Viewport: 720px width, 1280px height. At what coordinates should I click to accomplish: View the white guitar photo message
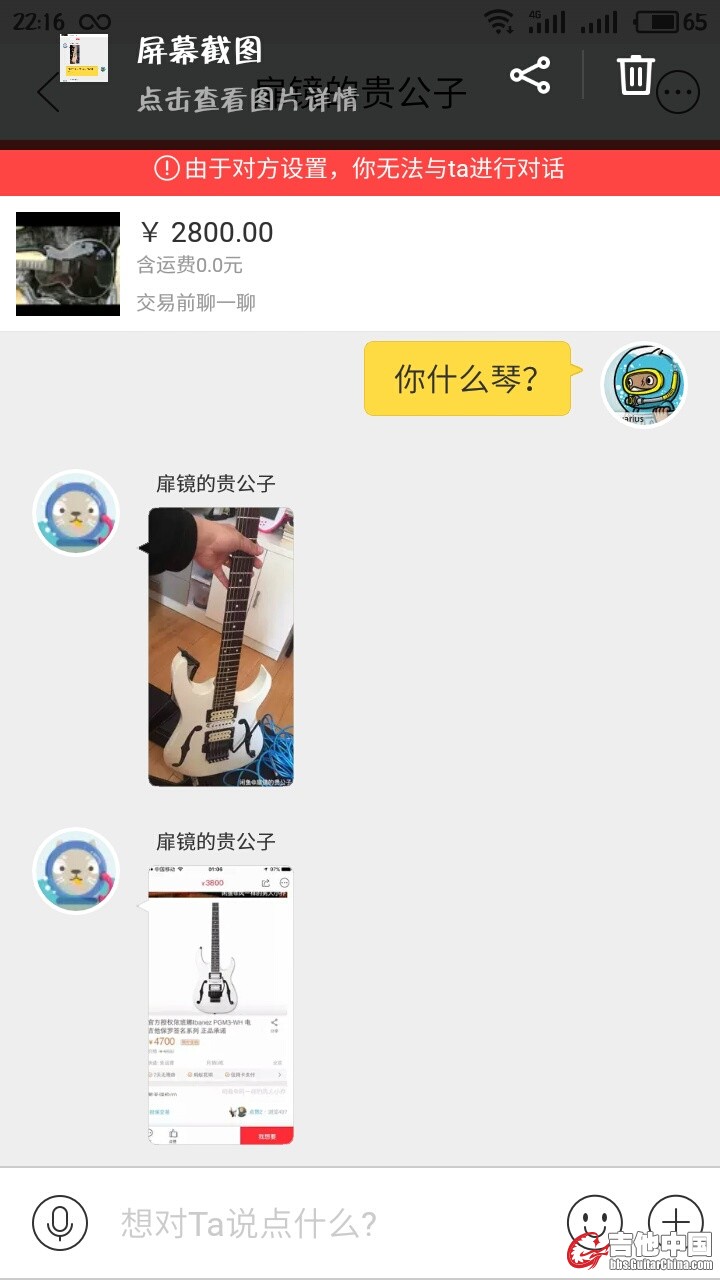221,646
